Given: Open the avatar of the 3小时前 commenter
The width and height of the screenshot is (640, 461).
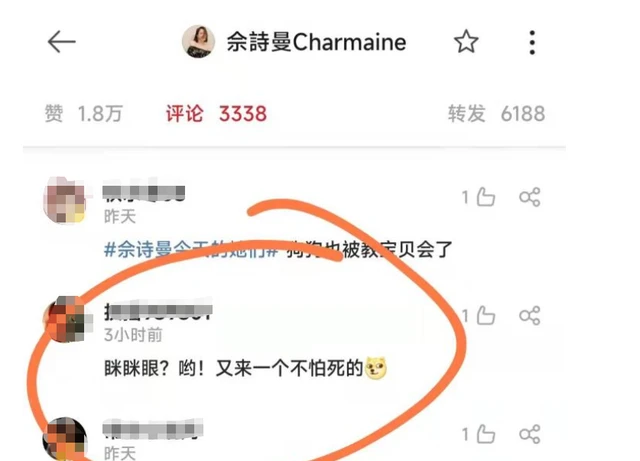Looking at the screenshot, I should pyautogui.click(x=66, y=320).
